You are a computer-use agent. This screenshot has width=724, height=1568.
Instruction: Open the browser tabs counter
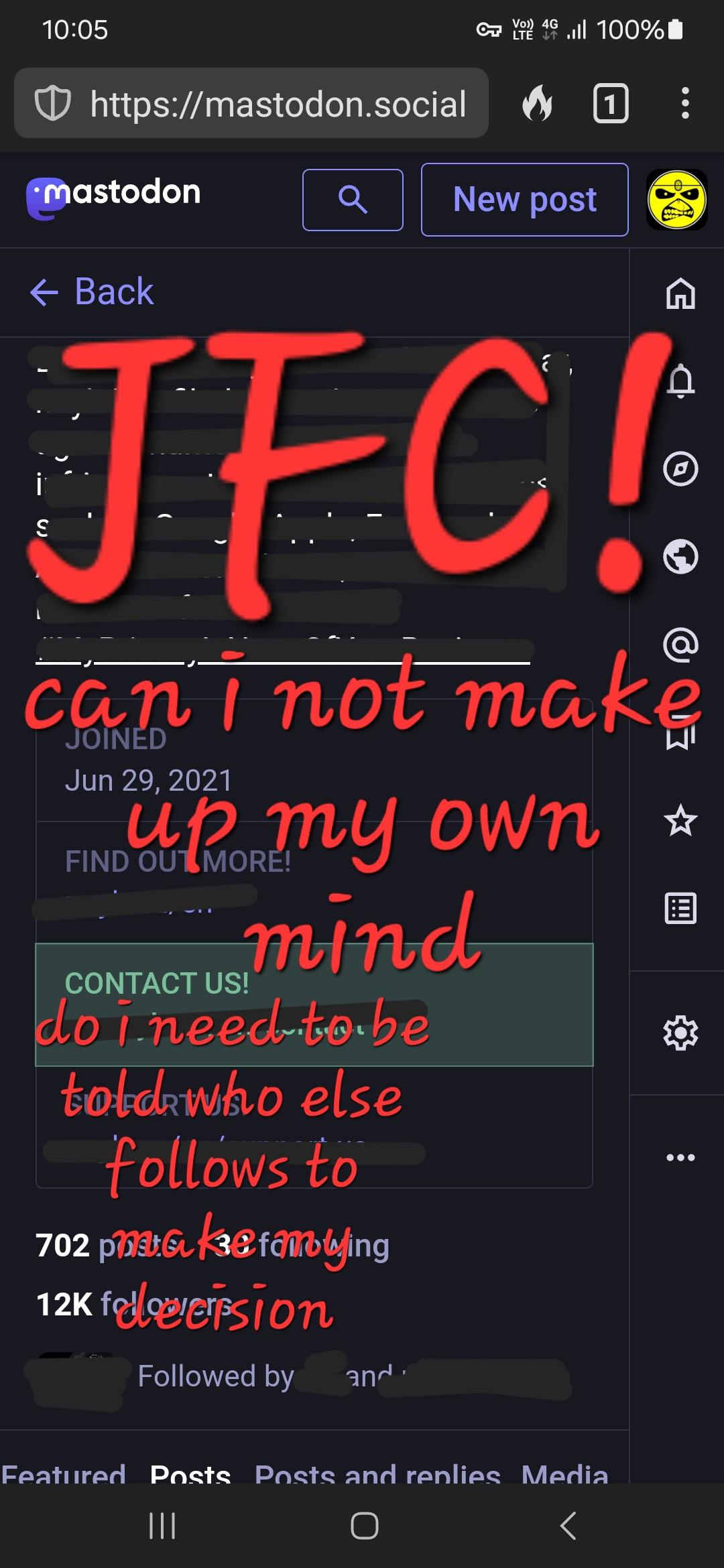tap(611, 103)
